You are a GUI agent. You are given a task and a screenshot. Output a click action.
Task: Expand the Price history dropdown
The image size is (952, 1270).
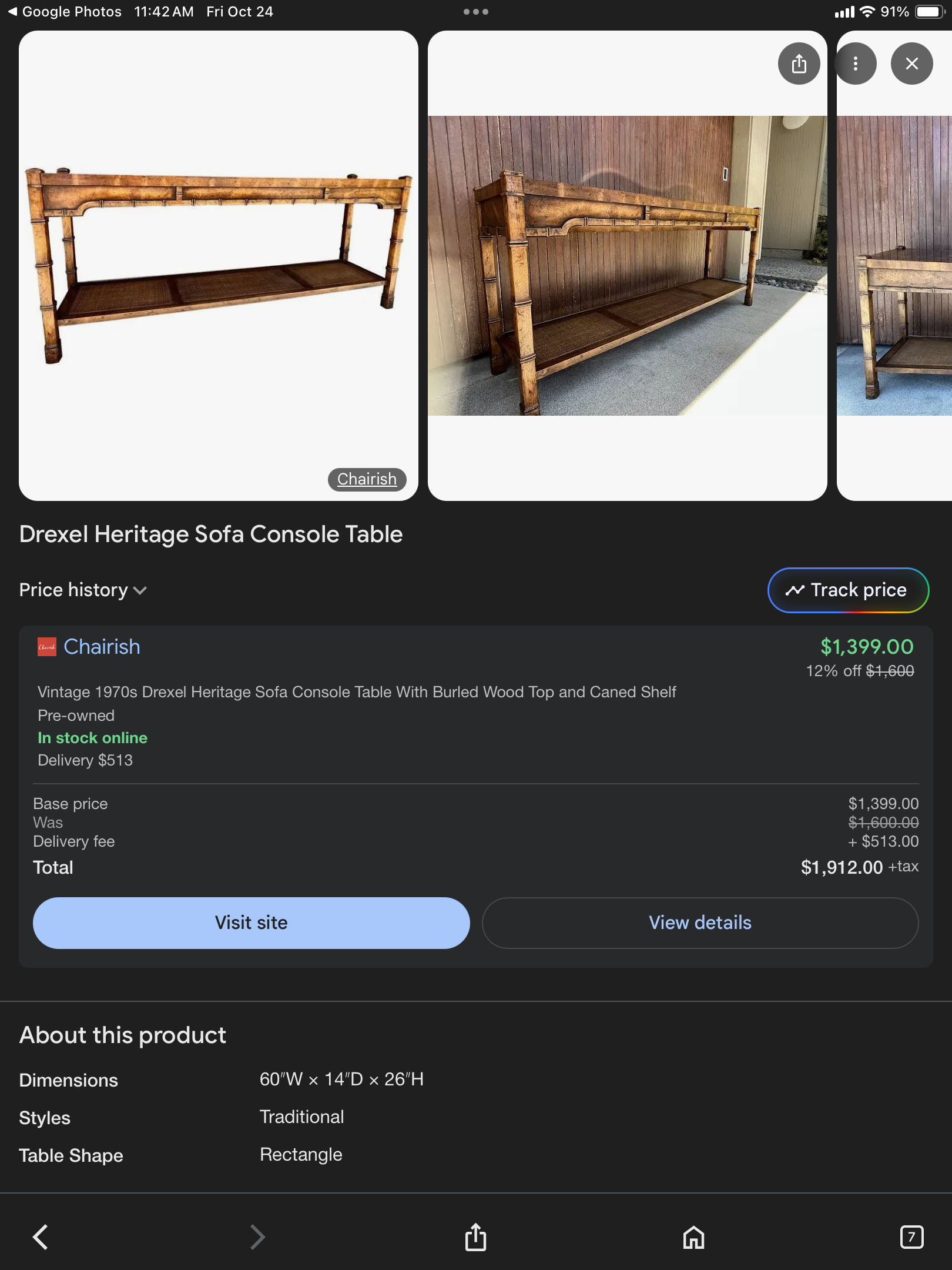pos(83,590)
